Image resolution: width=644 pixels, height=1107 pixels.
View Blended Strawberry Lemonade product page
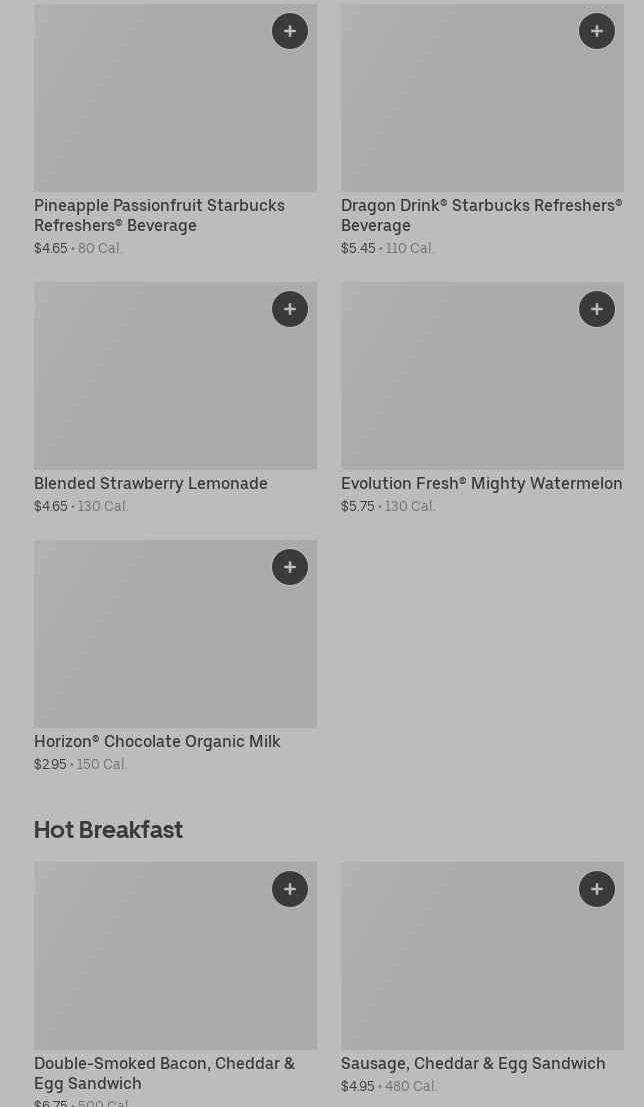151,484
